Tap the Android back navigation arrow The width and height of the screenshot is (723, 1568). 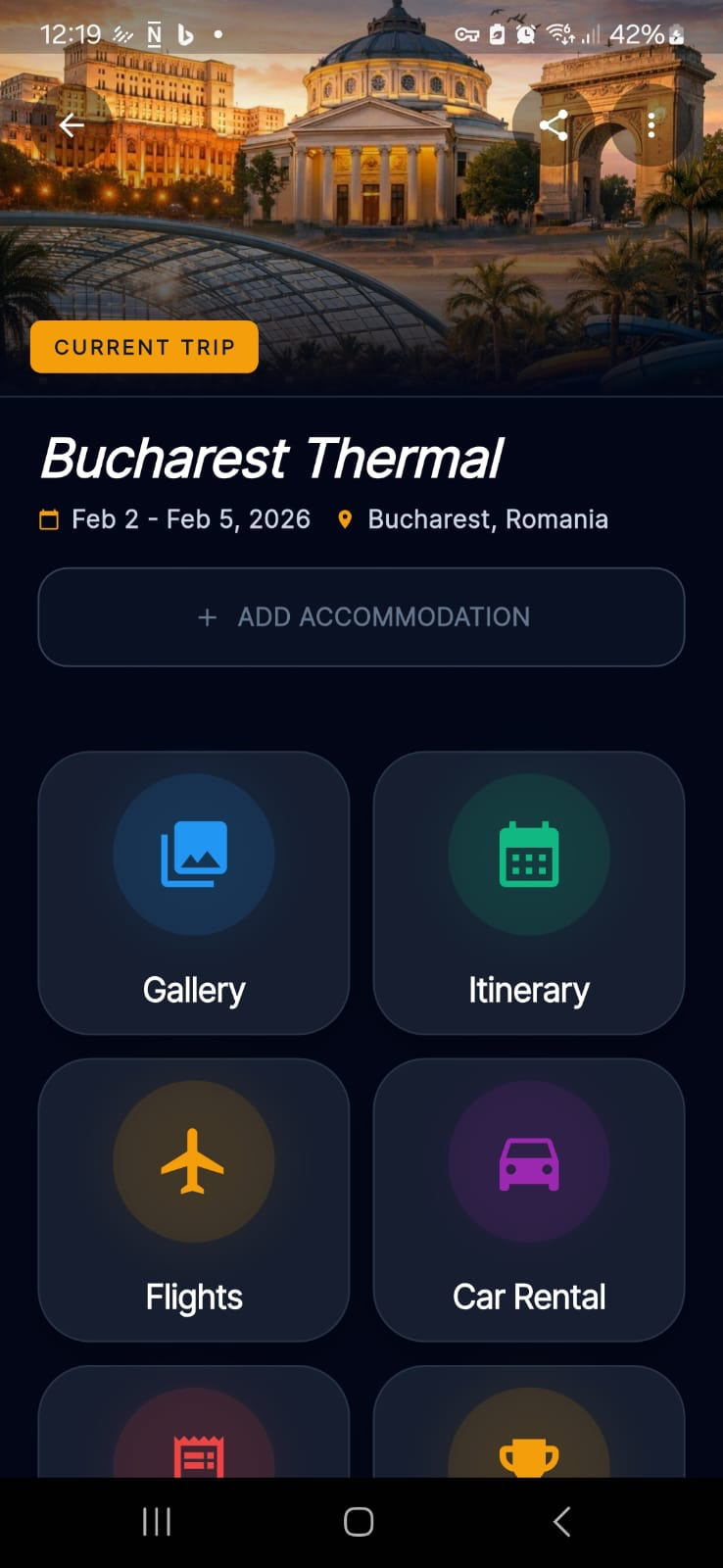(x=561, y=1522)
